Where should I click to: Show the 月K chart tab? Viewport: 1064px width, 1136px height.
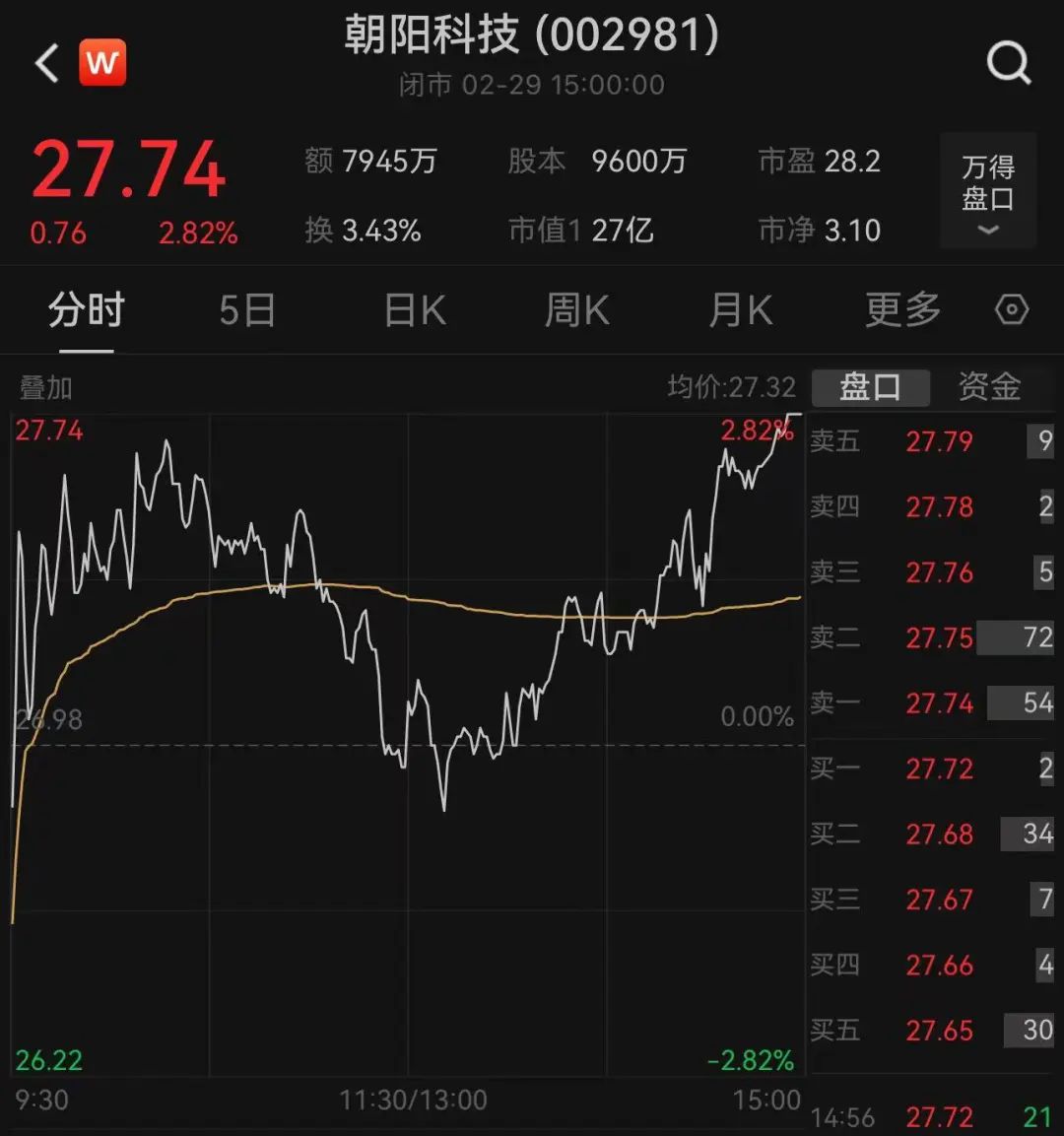[x=740, y=311]
